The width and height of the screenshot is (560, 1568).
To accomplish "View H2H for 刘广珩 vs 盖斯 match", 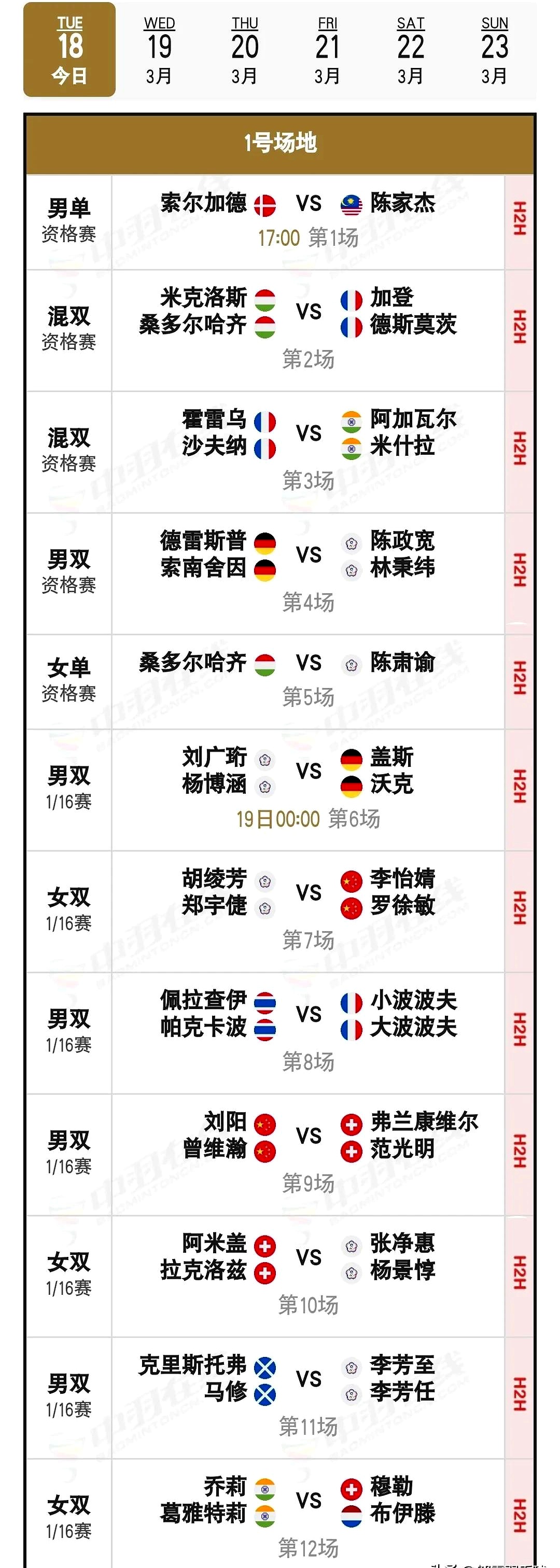I will tap(519, 787).
